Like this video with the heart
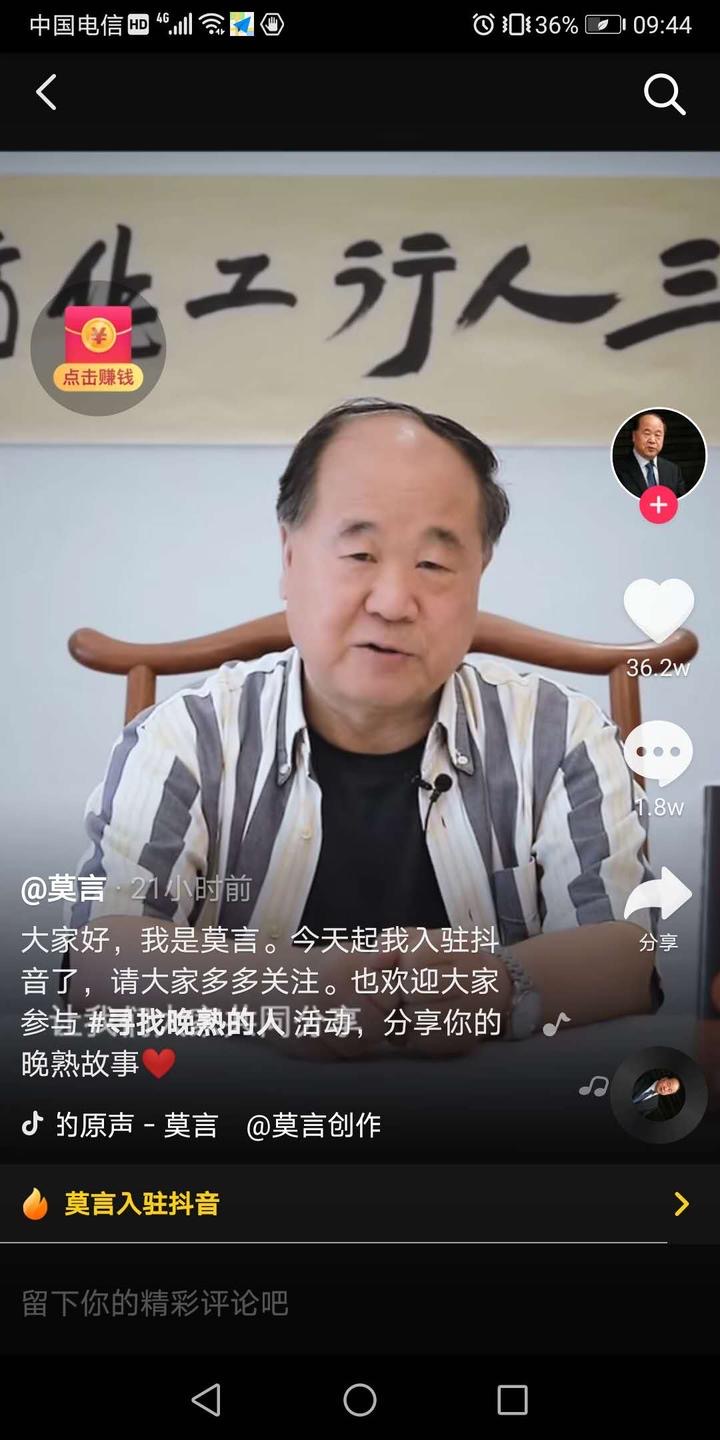 point(658,610)
